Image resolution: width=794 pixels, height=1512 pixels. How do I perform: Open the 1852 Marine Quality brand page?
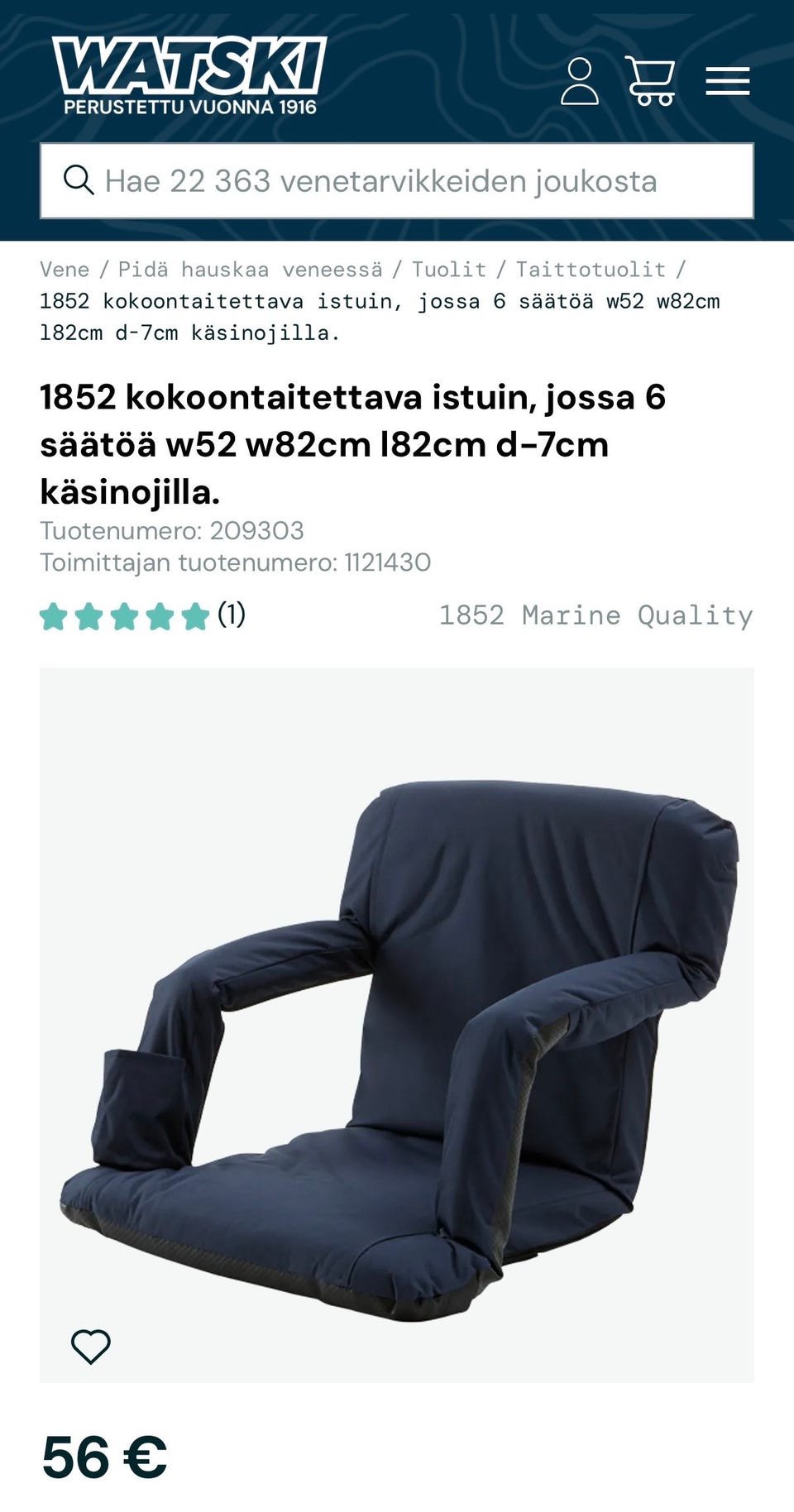pyautogui.click(x=596, y=615)
